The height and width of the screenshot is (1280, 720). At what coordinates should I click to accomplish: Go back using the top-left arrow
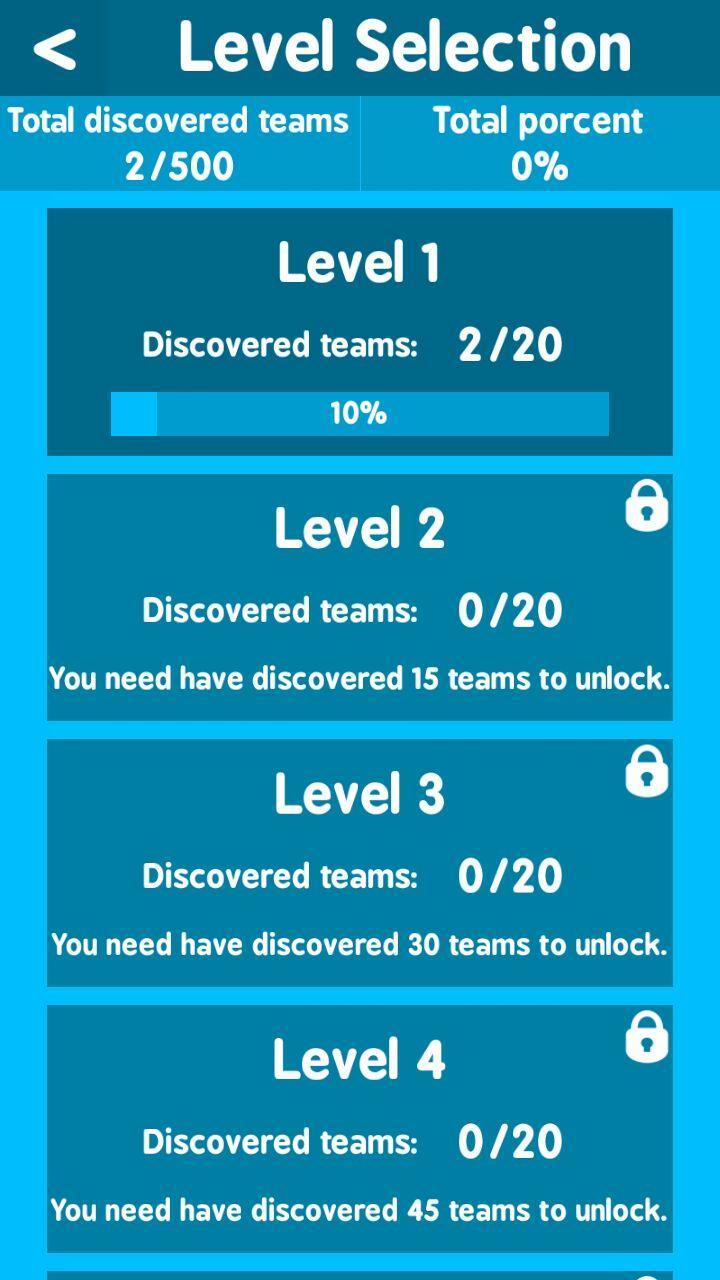(x=54, y=48)
